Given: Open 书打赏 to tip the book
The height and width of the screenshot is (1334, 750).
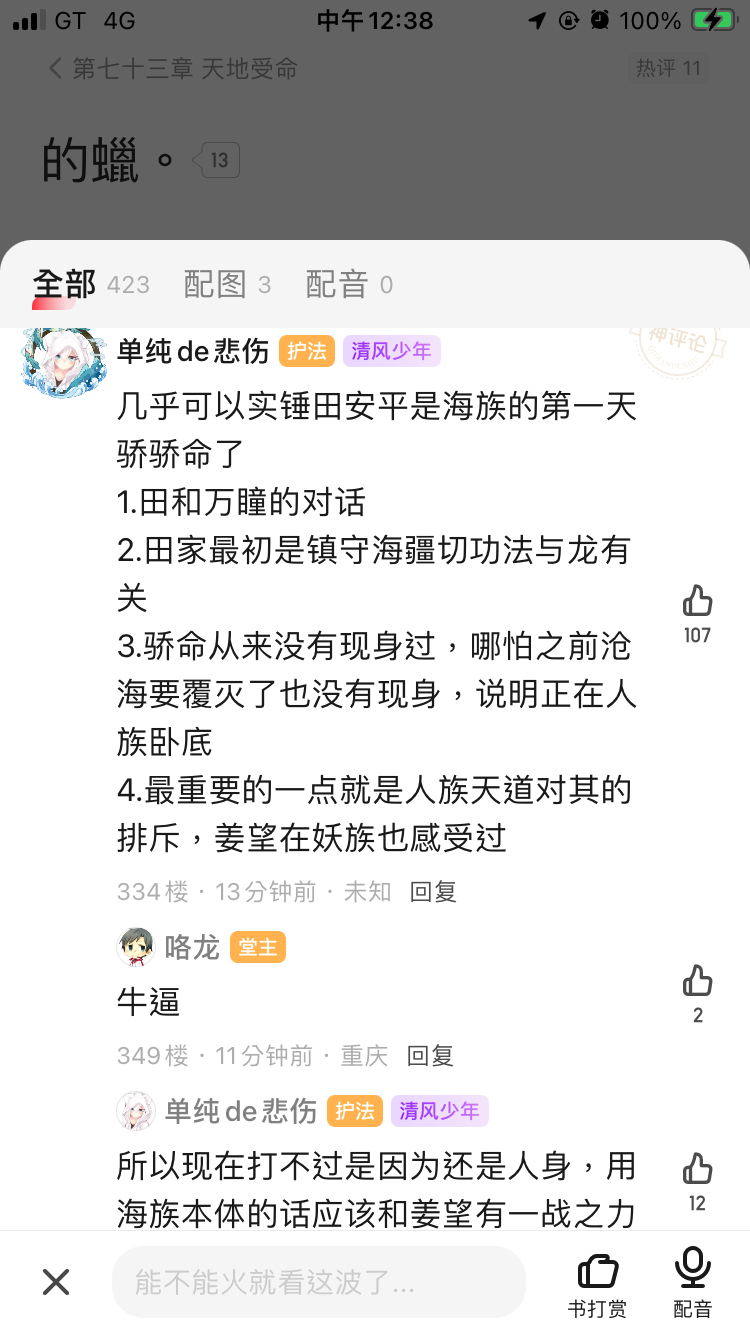Looking at the screenshot, I should 597,1282.
